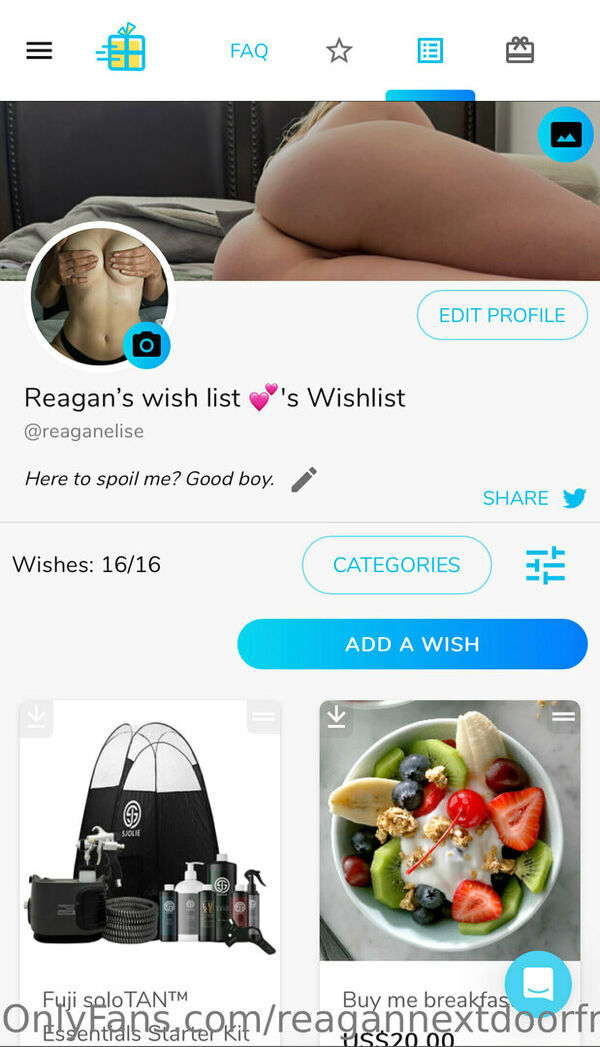Tap the drag handle on breakfast card
The height and width of the screenshot is (1047, 600).
pyautogui.click(x=564, y=716)
